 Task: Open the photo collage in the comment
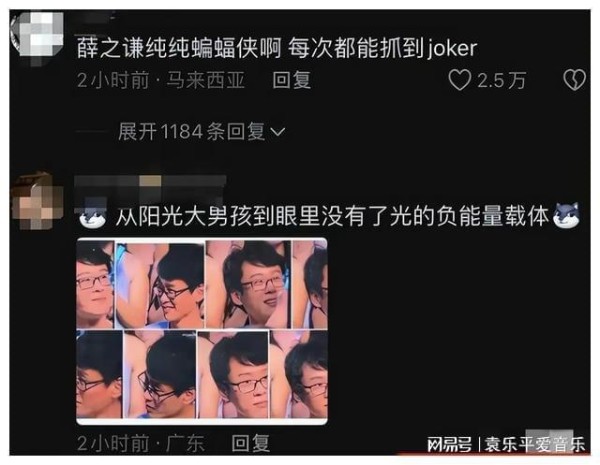(x=201, y=331)
